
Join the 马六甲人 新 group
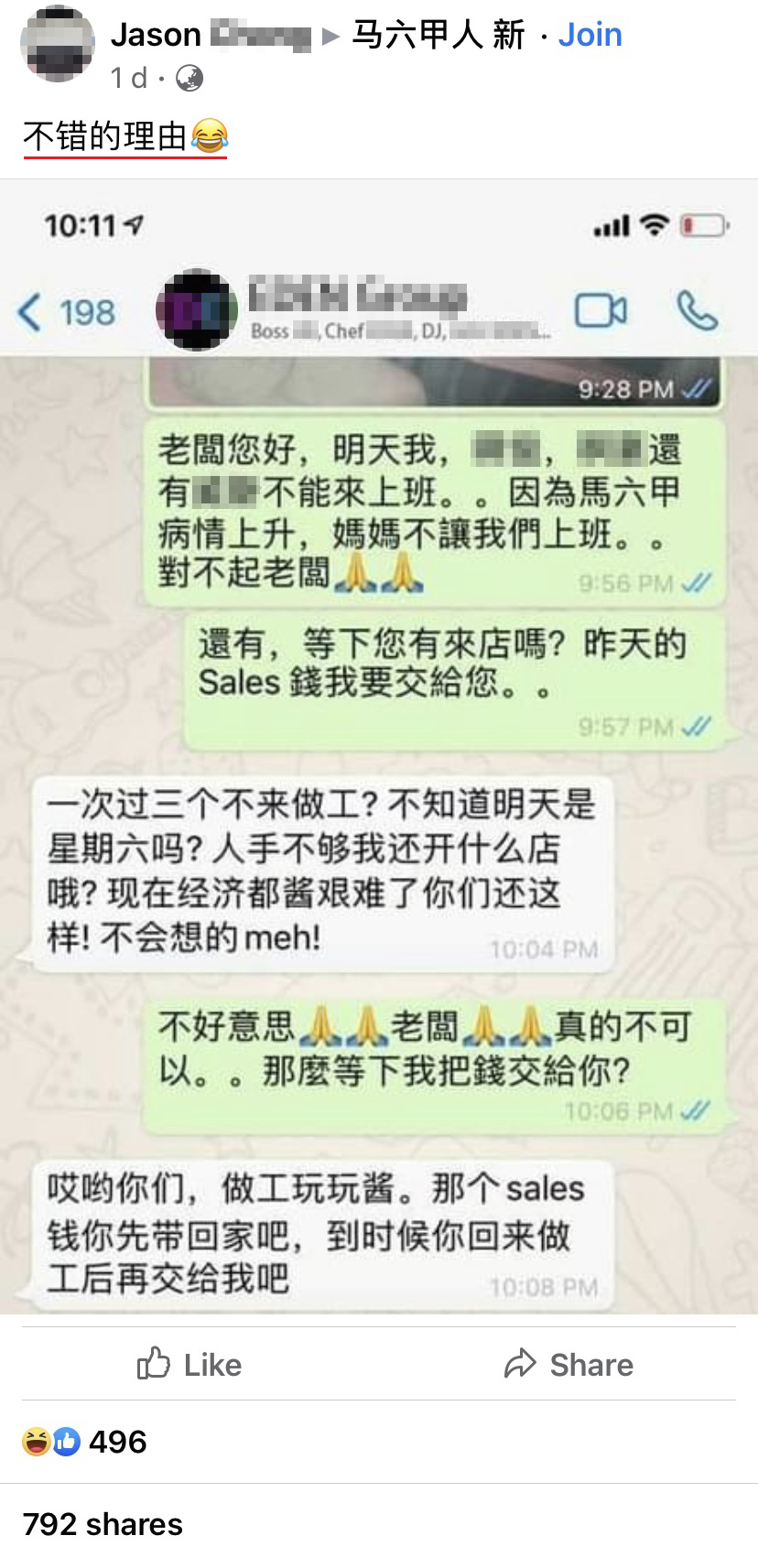590,35
